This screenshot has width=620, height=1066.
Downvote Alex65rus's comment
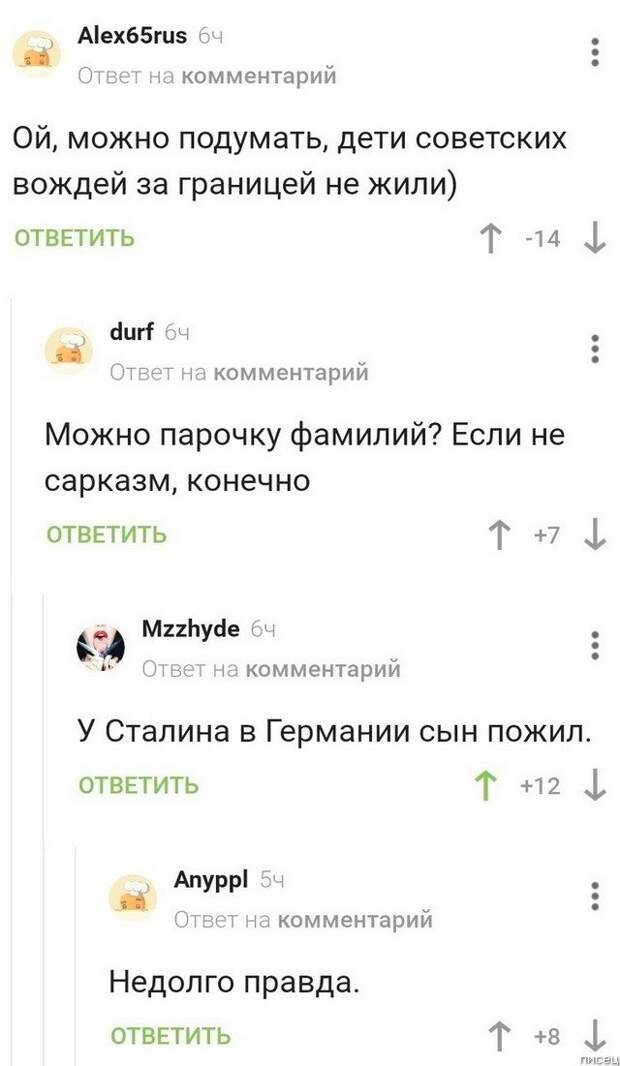(596, 238)
